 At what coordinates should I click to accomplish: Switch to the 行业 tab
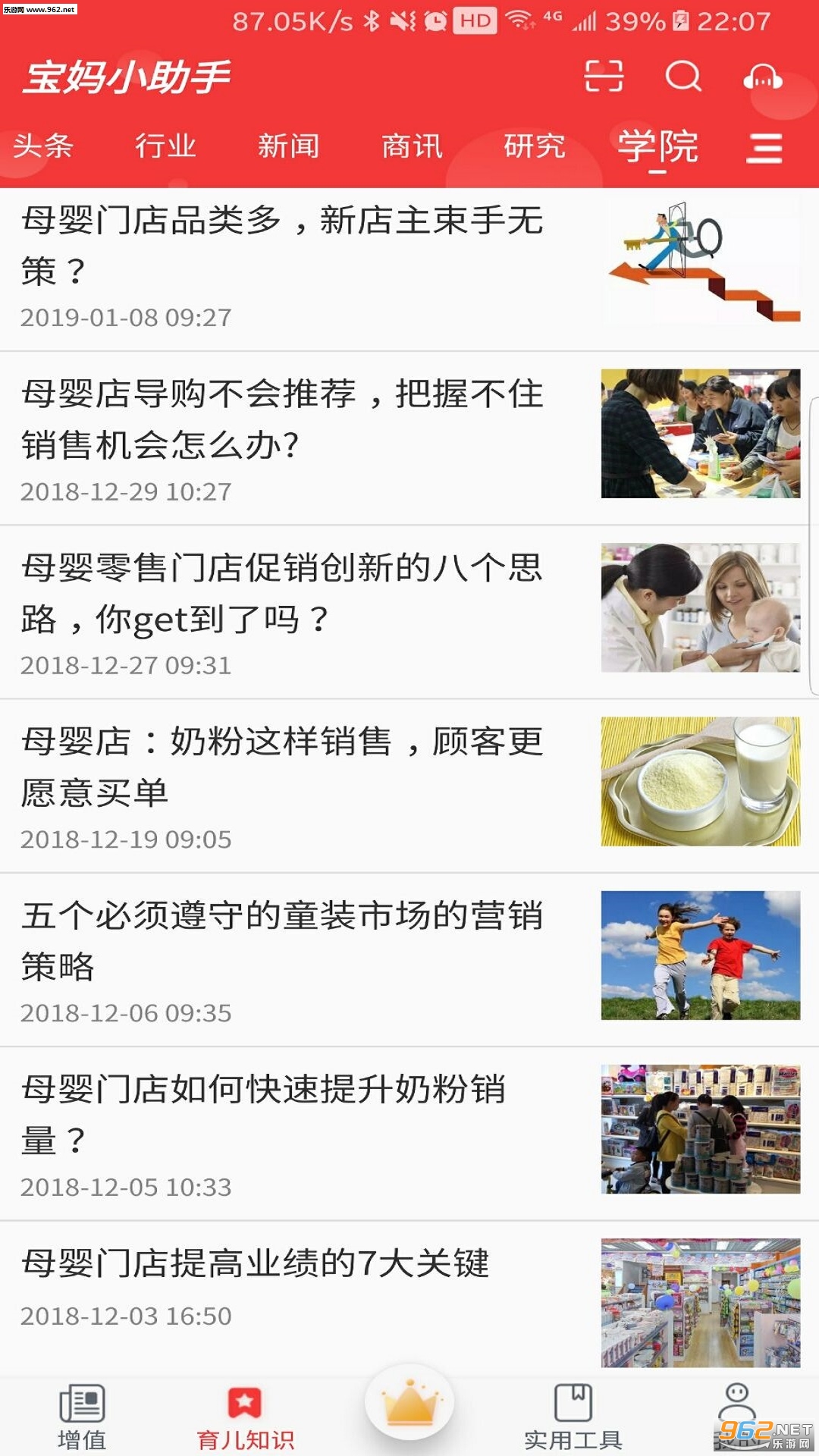[x=165, y=146]
